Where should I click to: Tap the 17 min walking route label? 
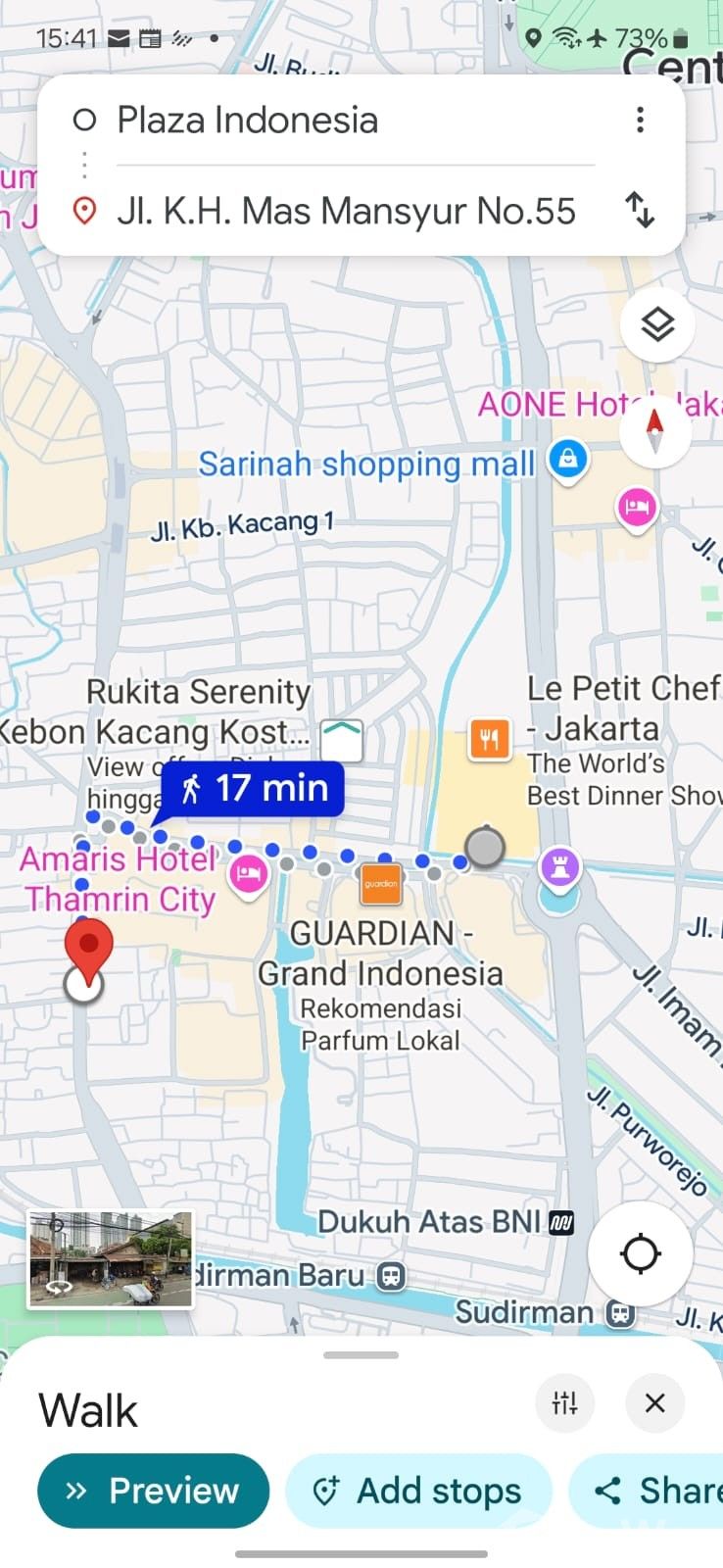pos(254,789)
